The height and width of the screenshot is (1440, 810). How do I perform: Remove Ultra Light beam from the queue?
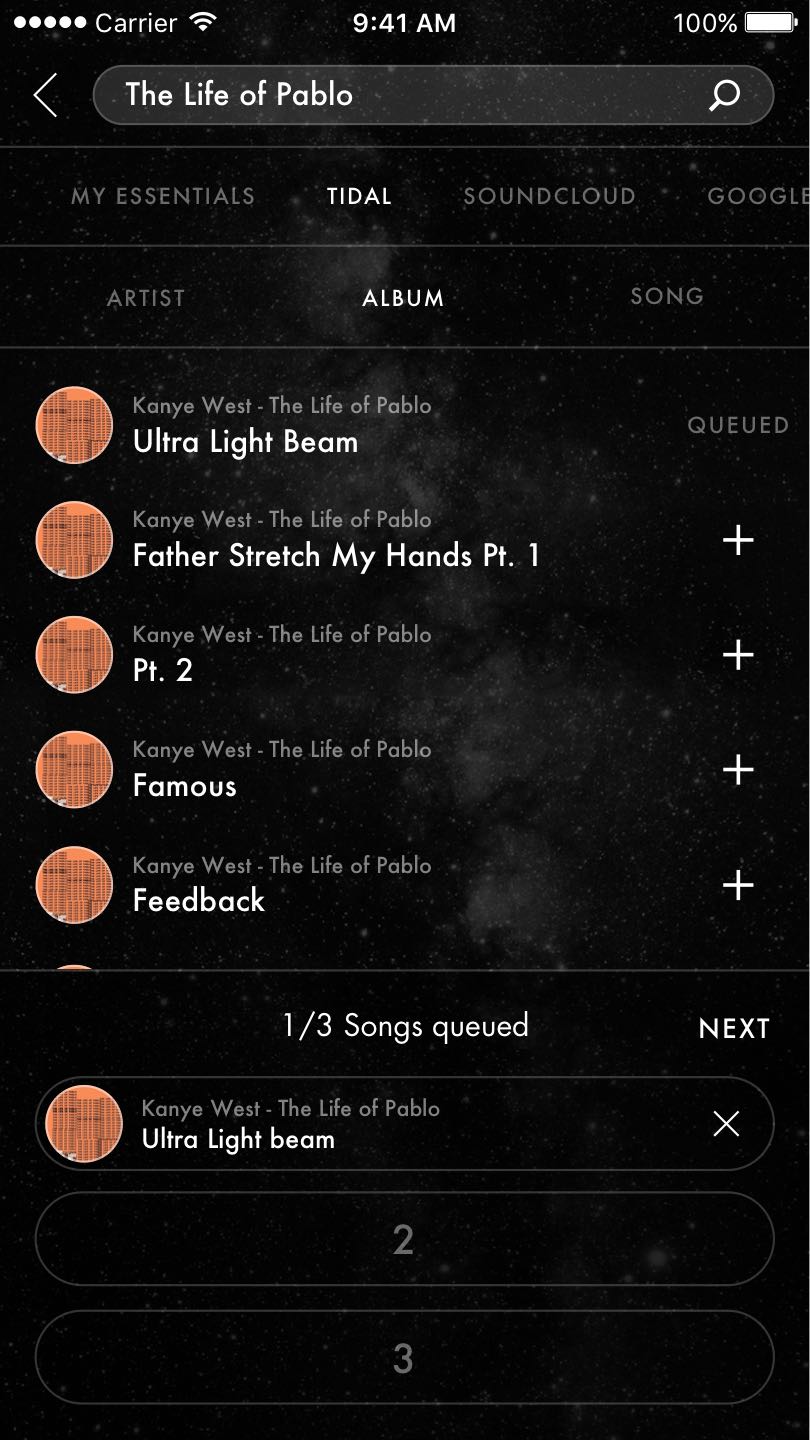726,1124
